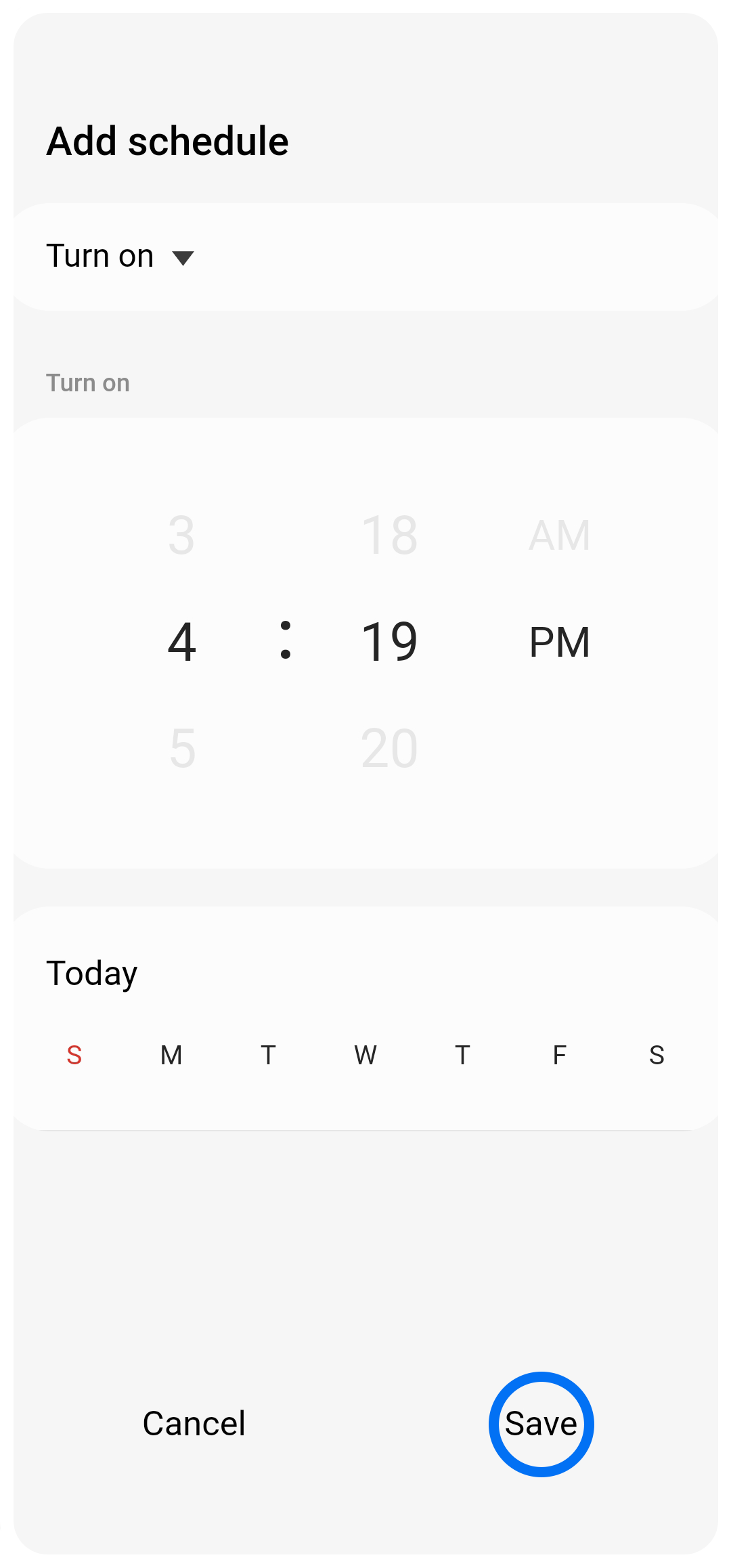Screen dimensions: 731x1568
Task: Select hour 3 in the time picker
Action: coord(181,535)
